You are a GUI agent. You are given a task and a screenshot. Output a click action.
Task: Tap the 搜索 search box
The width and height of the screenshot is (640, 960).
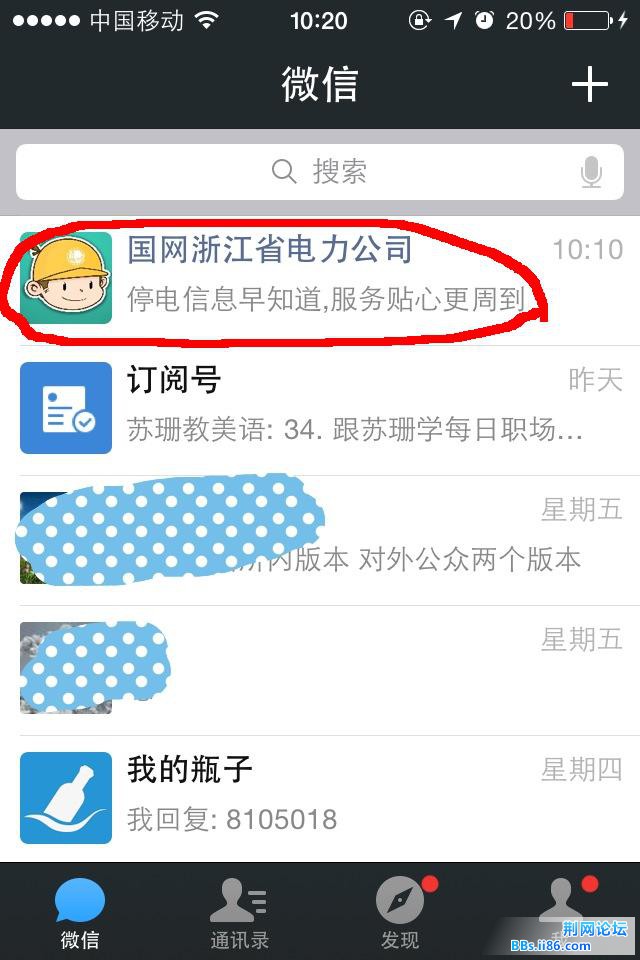click(320, 172)
